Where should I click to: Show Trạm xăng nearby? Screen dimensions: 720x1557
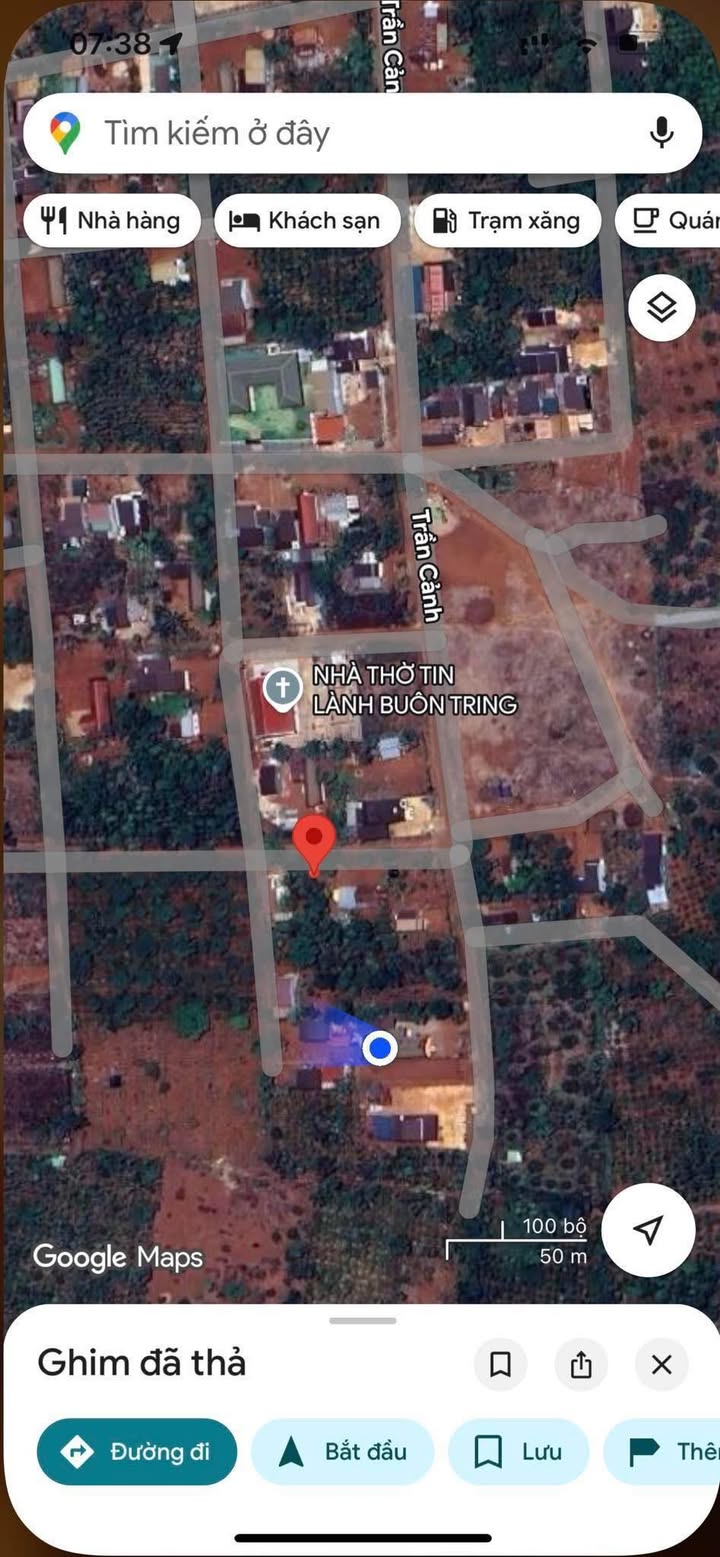pyautogui.click(x=507, y=221)
